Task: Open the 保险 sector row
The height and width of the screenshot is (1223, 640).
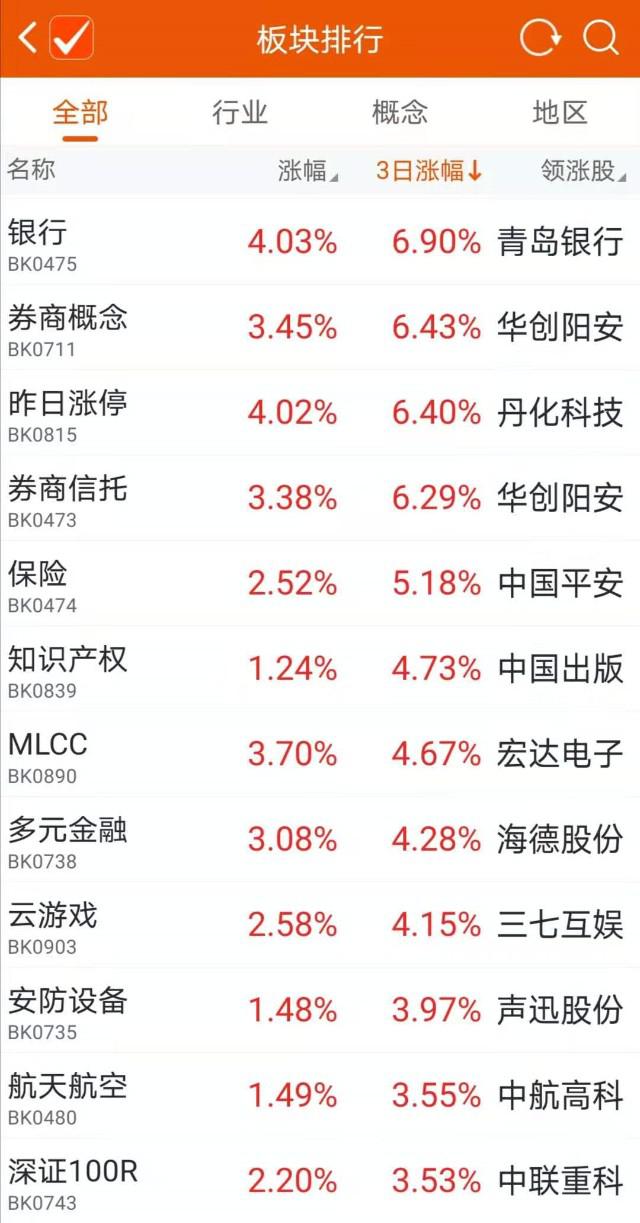Action: [x=320, y=584]
